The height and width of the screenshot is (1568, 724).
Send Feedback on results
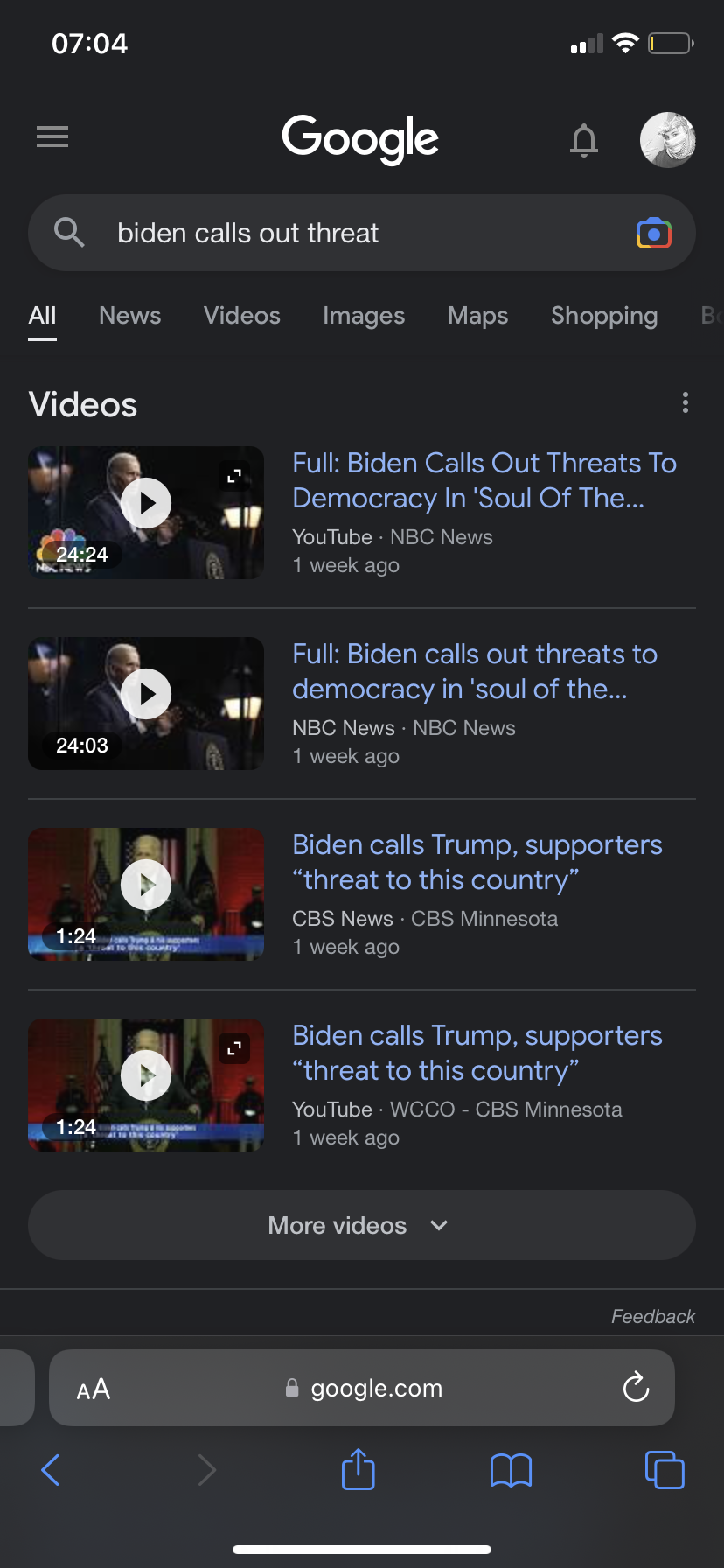(652, 1316)
